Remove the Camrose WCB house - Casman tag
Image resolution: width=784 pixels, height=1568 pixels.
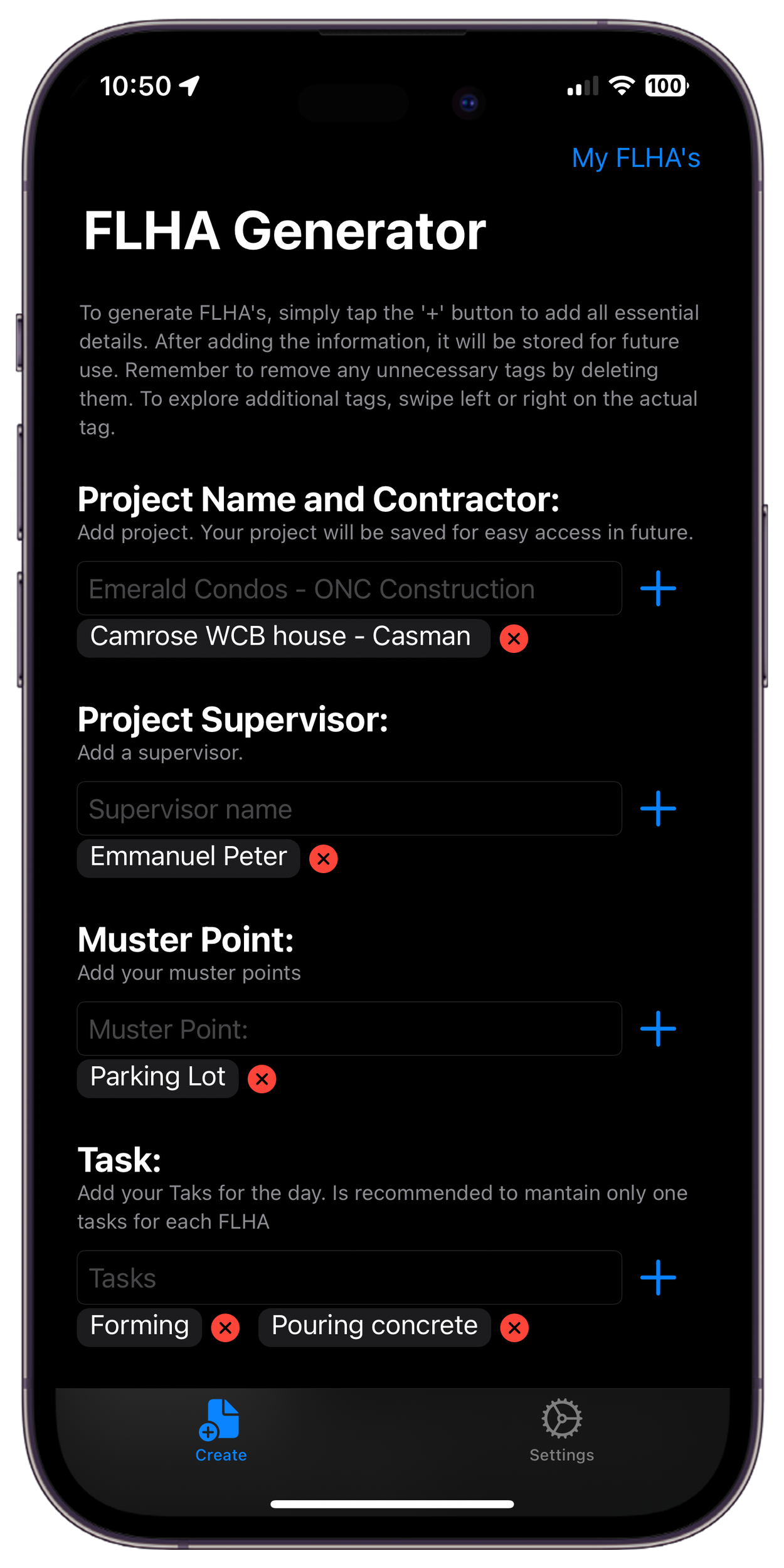tap(514, 639)
